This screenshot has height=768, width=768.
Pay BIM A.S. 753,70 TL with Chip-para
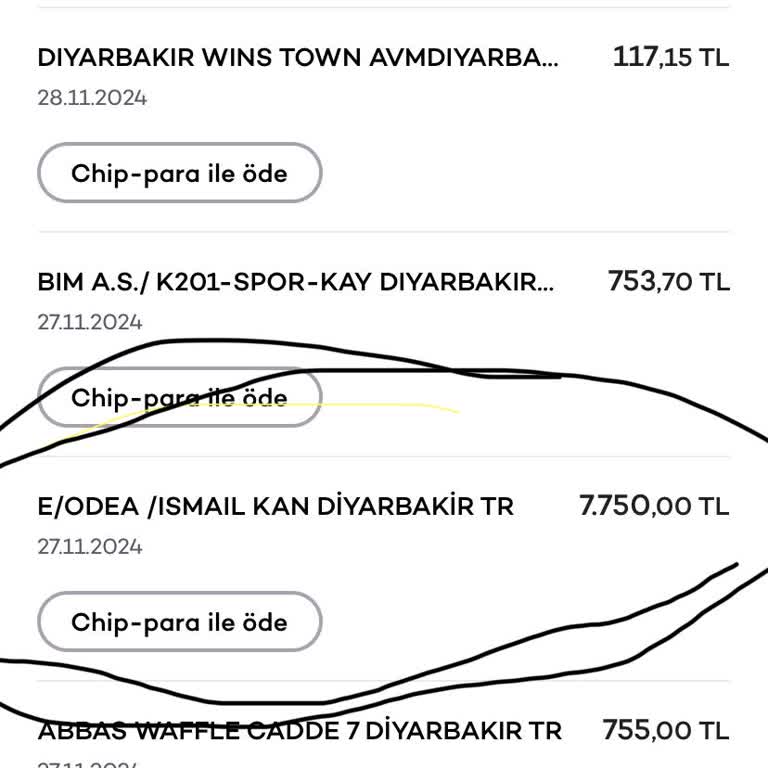[179, 398]
